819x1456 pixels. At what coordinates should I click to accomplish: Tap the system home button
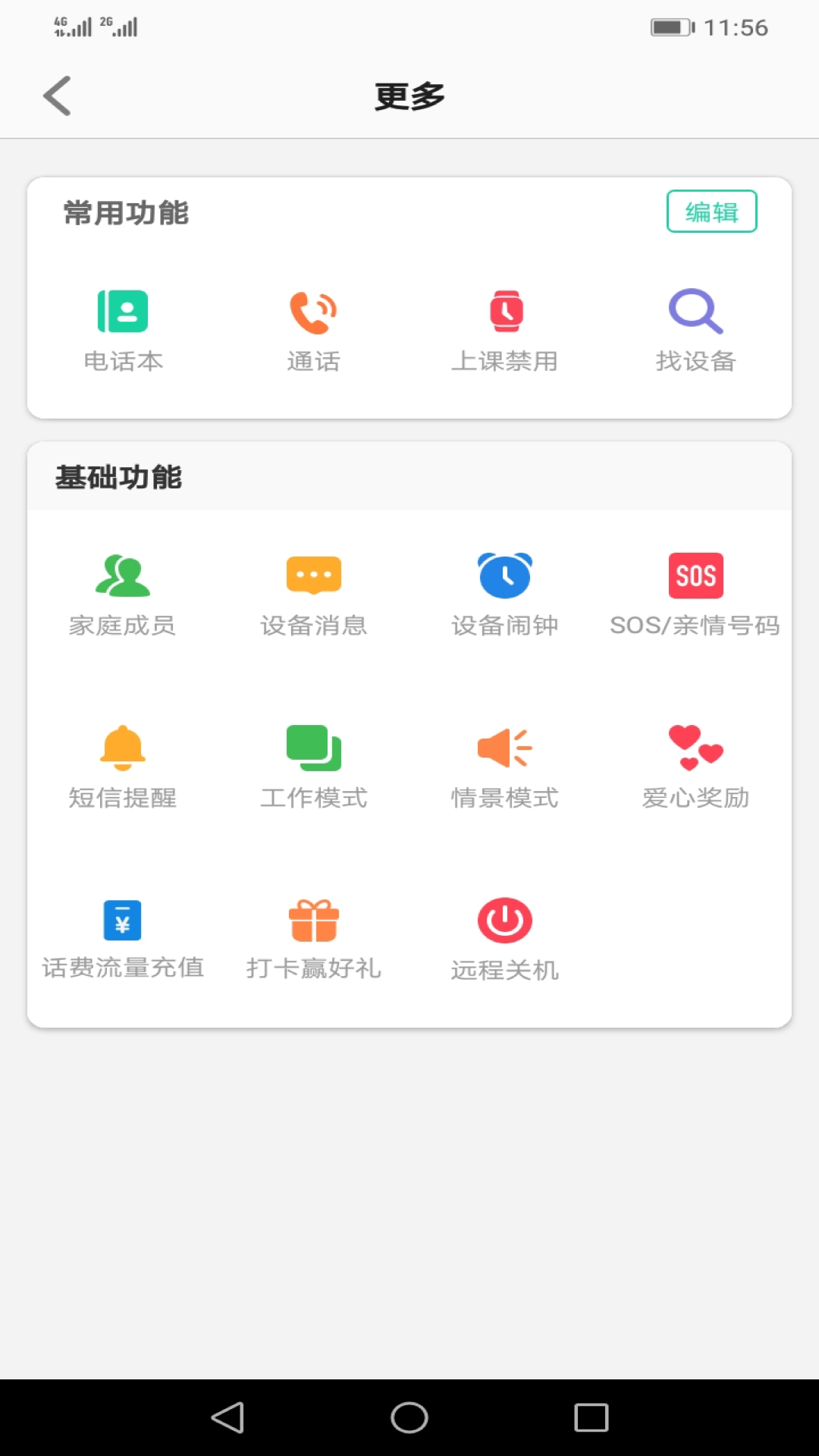(409, 1417)
